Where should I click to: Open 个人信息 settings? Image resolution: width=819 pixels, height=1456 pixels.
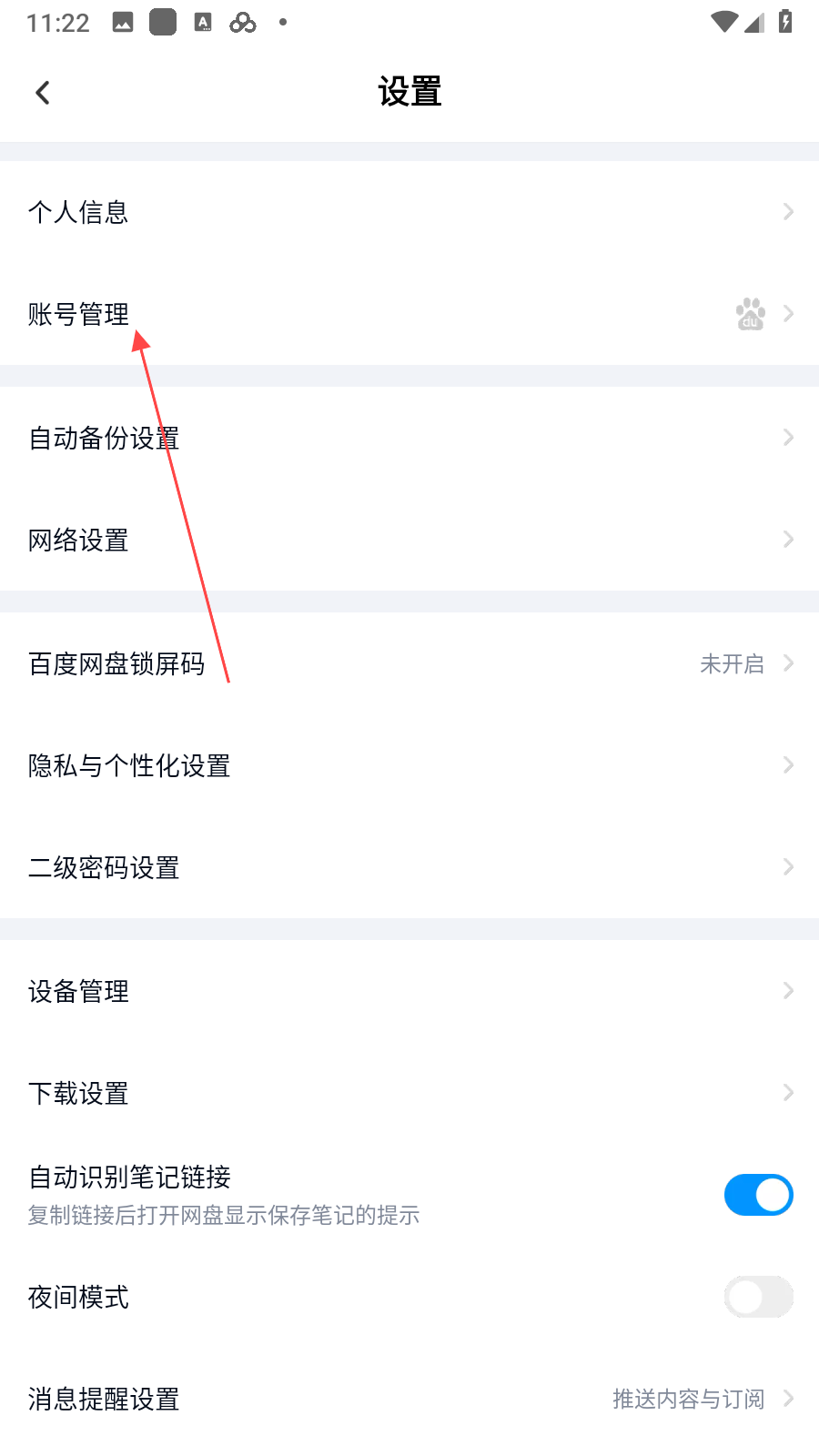pyautogui.click(x=409, y=212)
